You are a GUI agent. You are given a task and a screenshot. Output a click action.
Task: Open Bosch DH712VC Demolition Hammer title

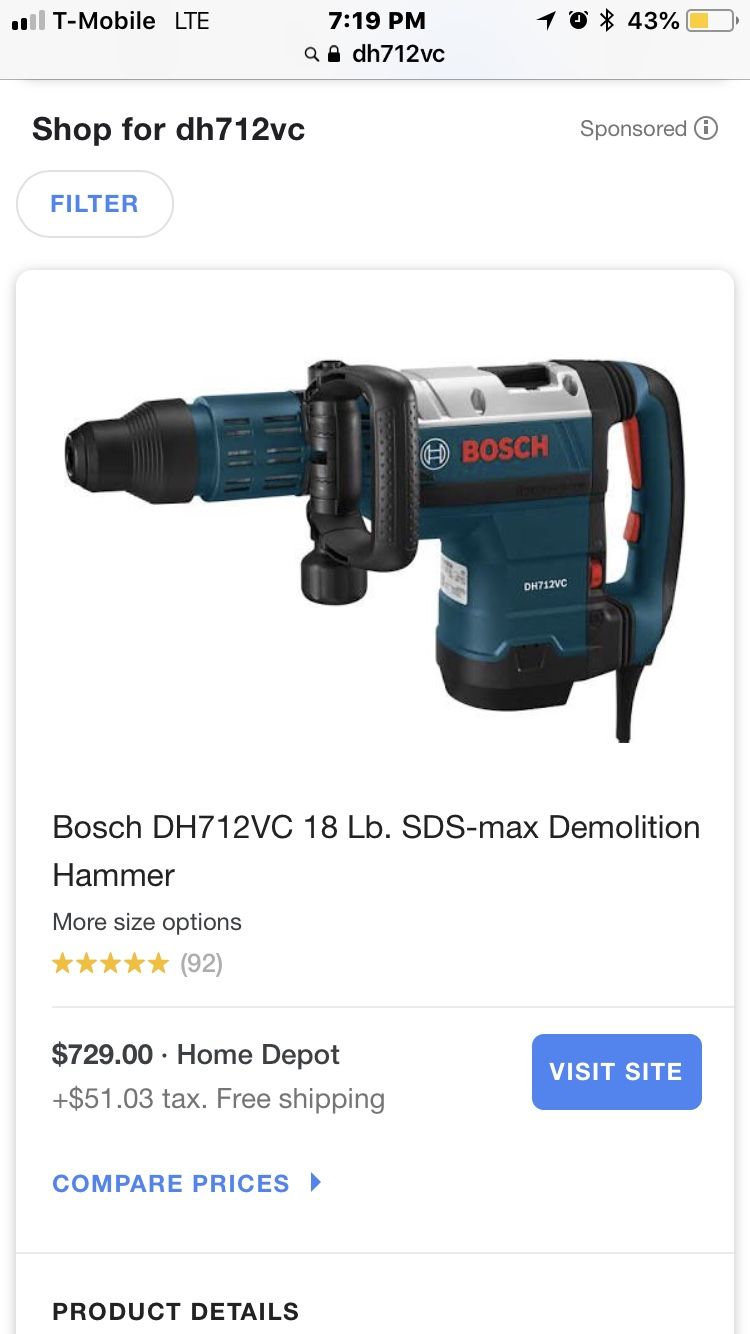[376, 851]
